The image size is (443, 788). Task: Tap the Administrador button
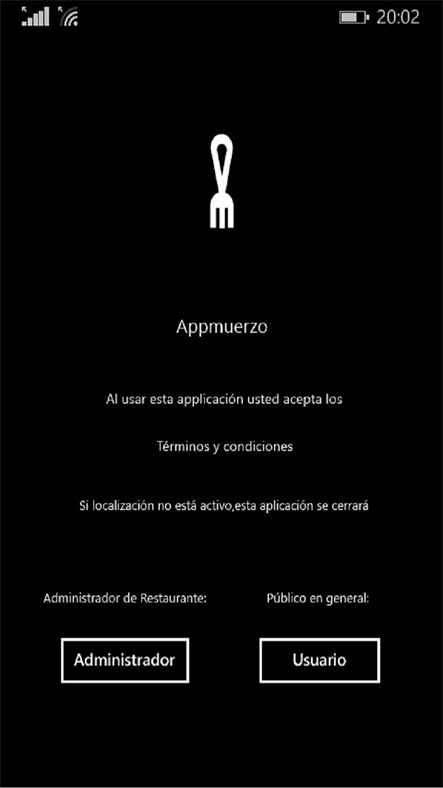tap(125, 660)
